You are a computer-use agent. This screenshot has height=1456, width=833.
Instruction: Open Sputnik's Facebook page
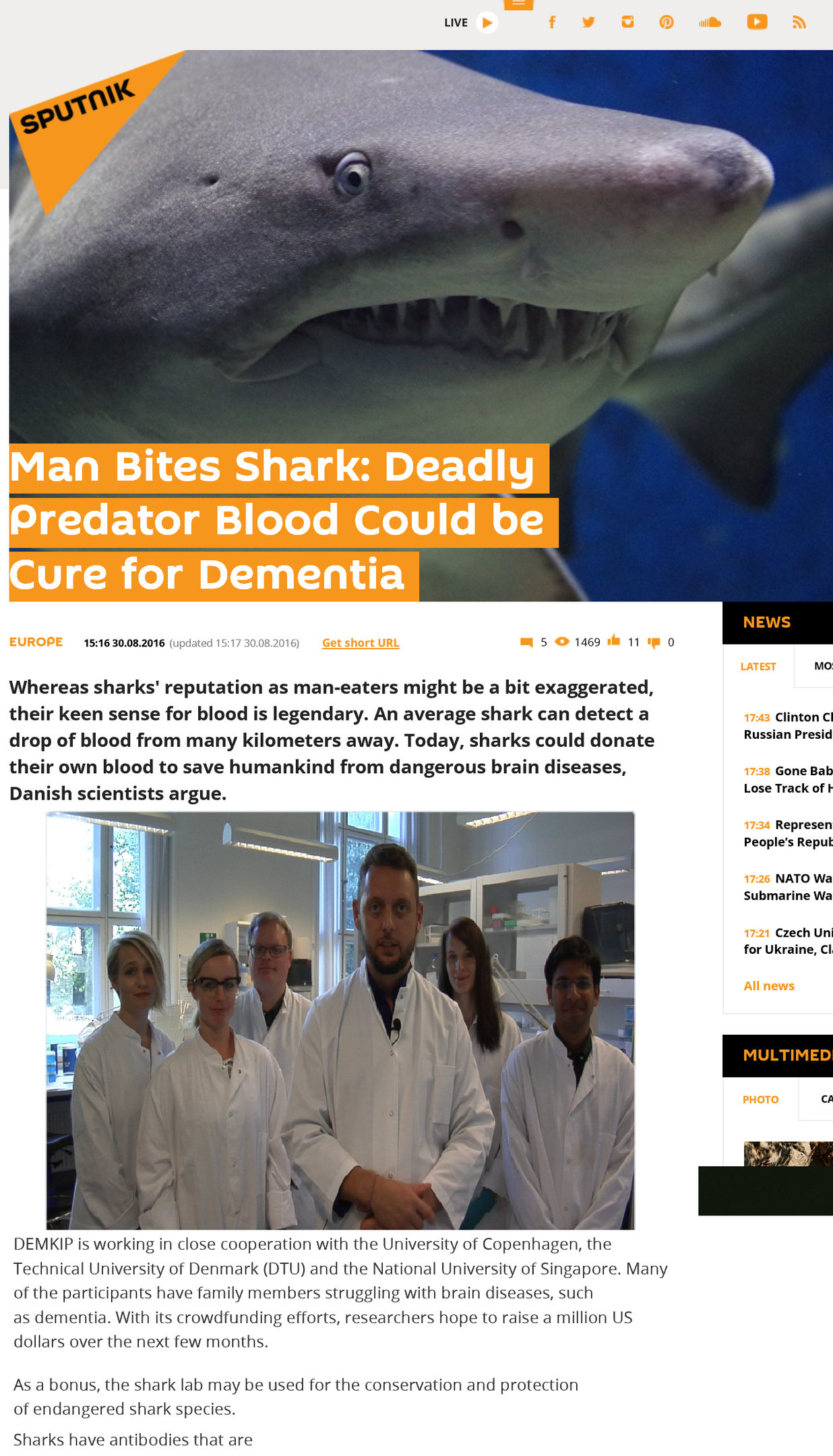click(x=551, y=23)
